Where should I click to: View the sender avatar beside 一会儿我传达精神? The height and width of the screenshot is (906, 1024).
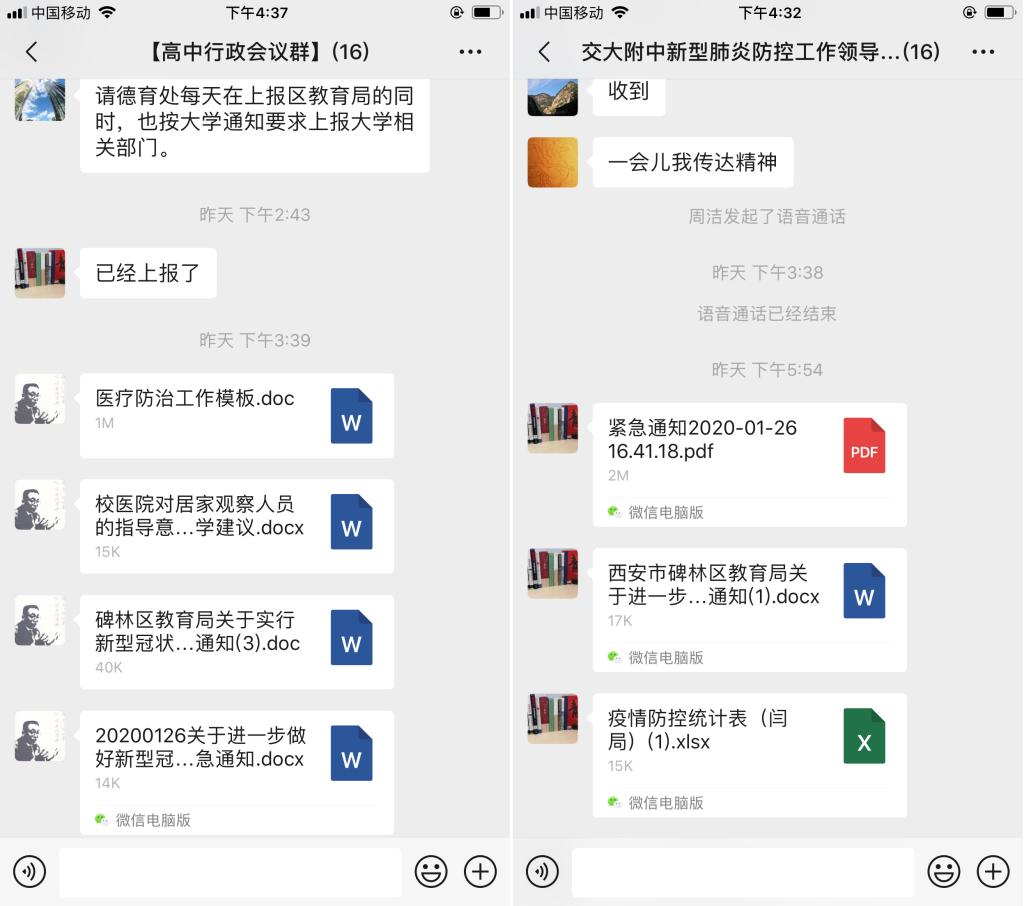pos(553,162)
